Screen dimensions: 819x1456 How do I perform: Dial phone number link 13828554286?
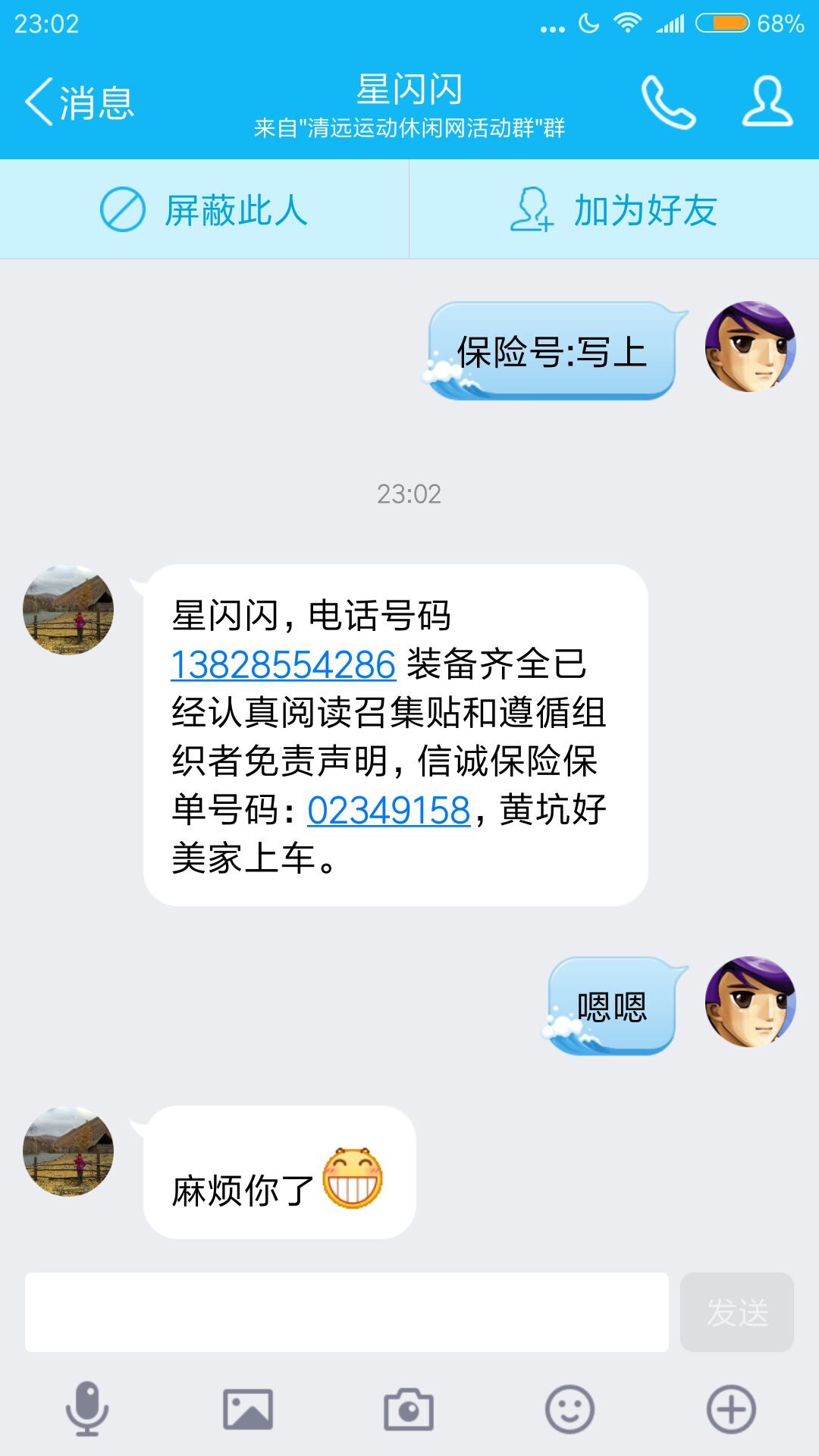pos(284,667)
